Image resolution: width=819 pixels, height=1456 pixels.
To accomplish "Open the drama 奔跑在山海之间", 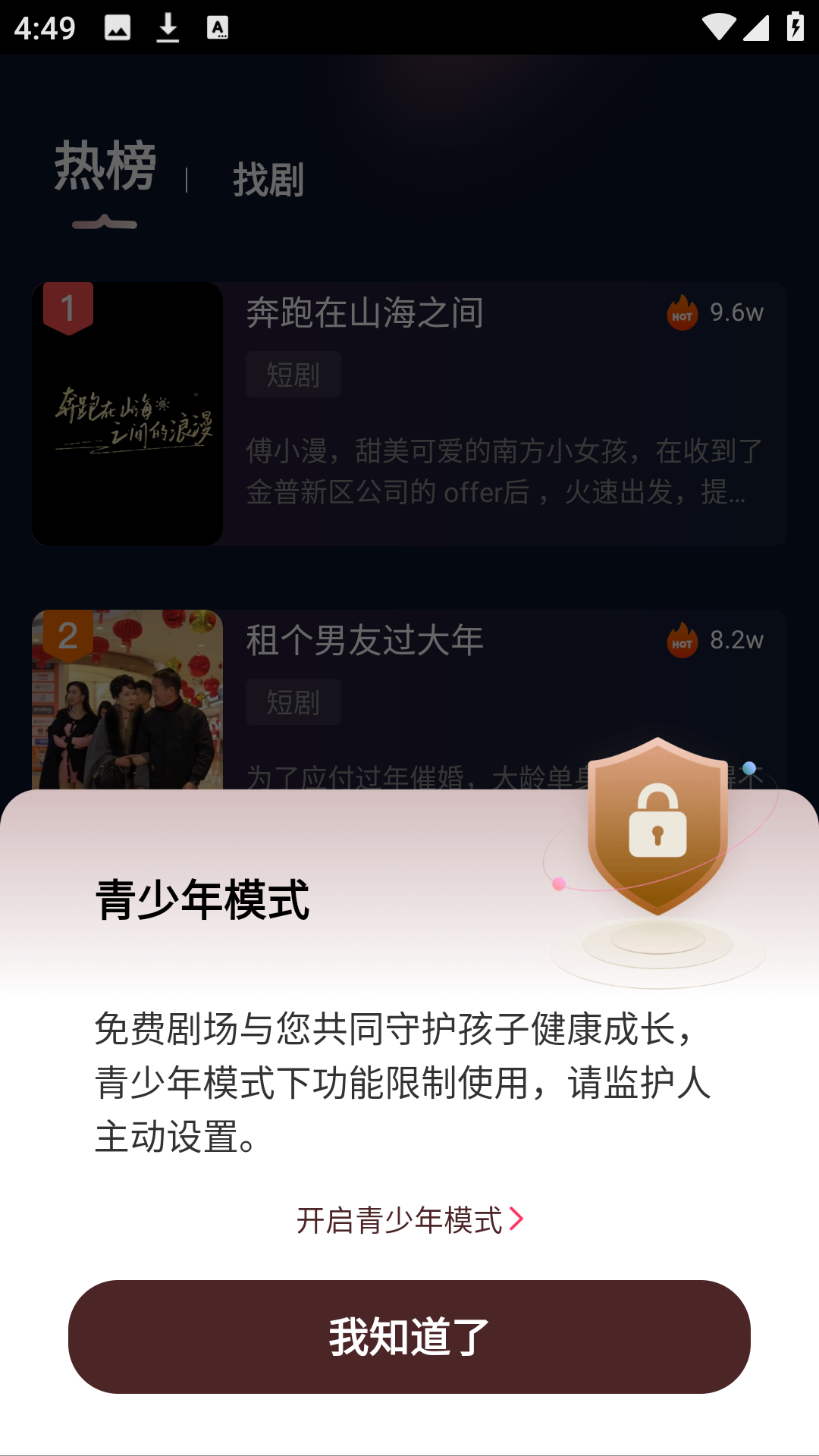I will pos(409,414).
